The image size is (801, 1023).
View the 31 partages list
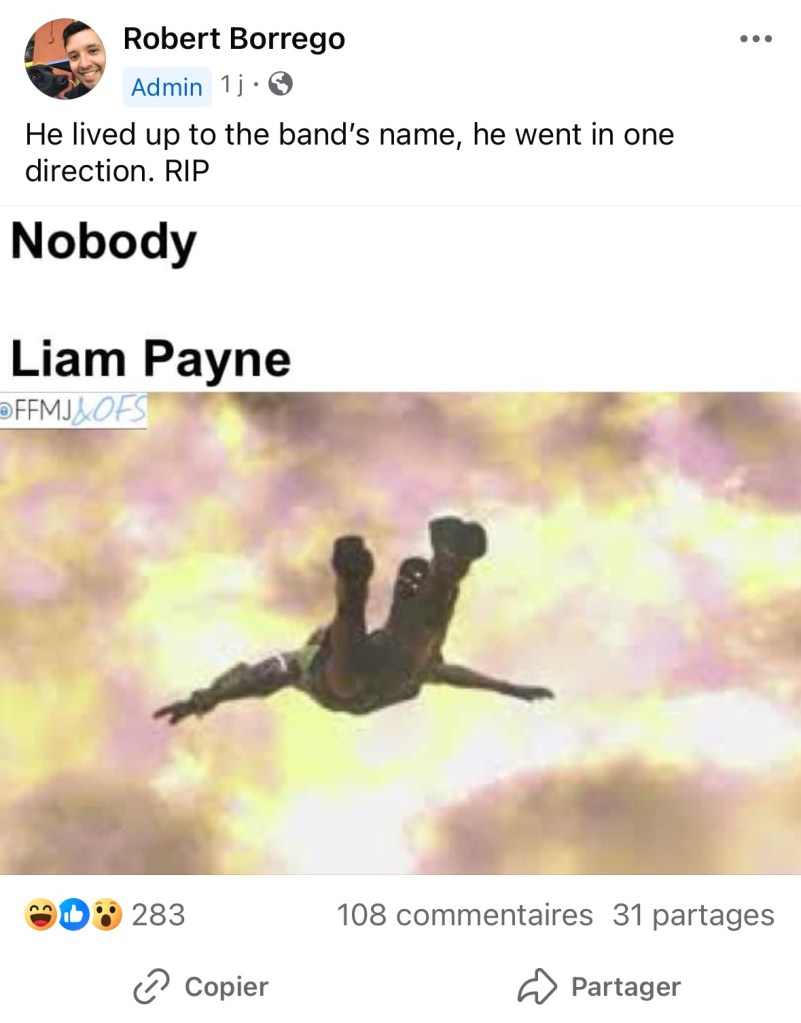tap(693, 914)
